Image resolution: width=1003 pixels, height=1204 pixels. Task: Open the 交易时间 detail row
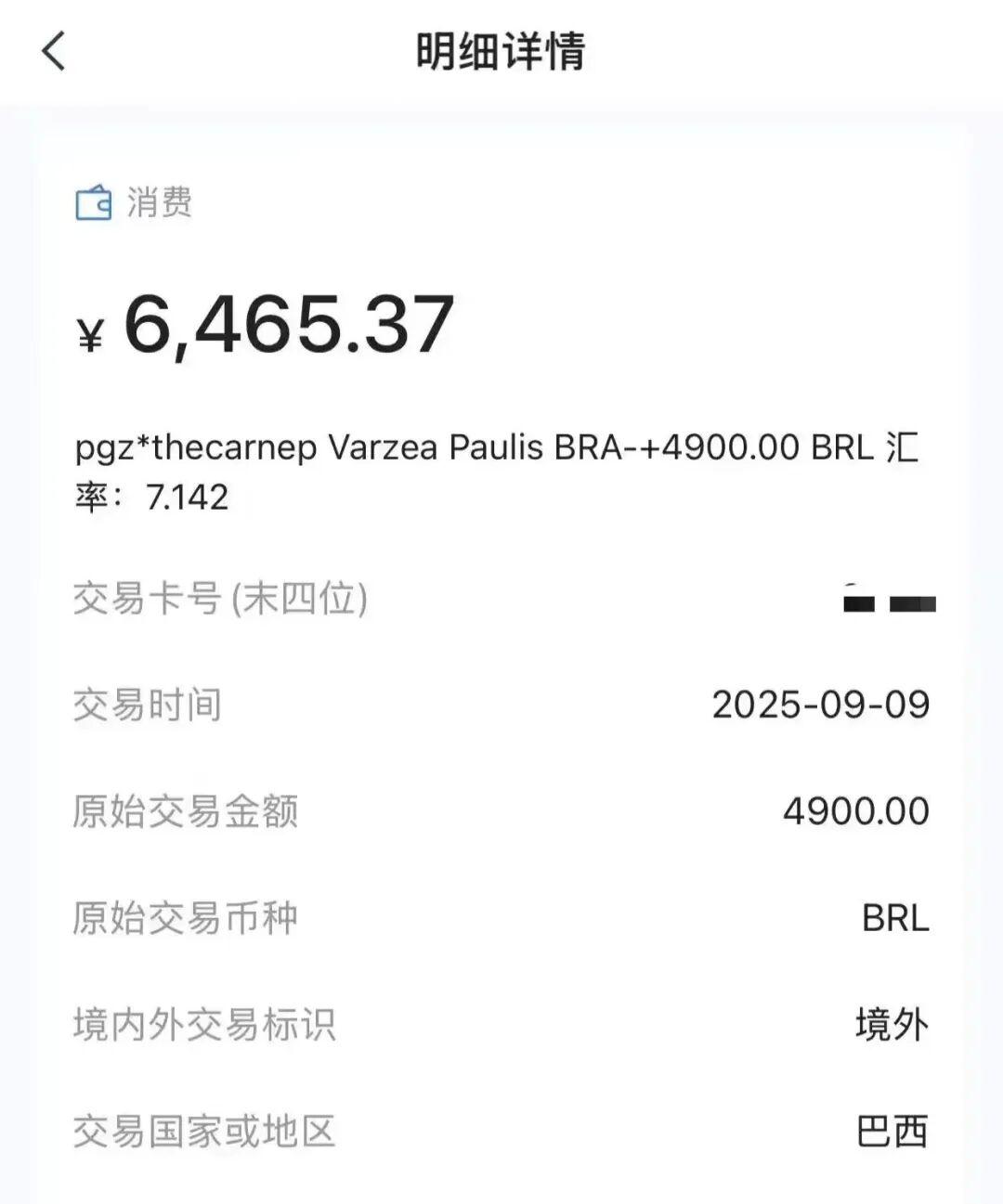click(x=147, y=706)
